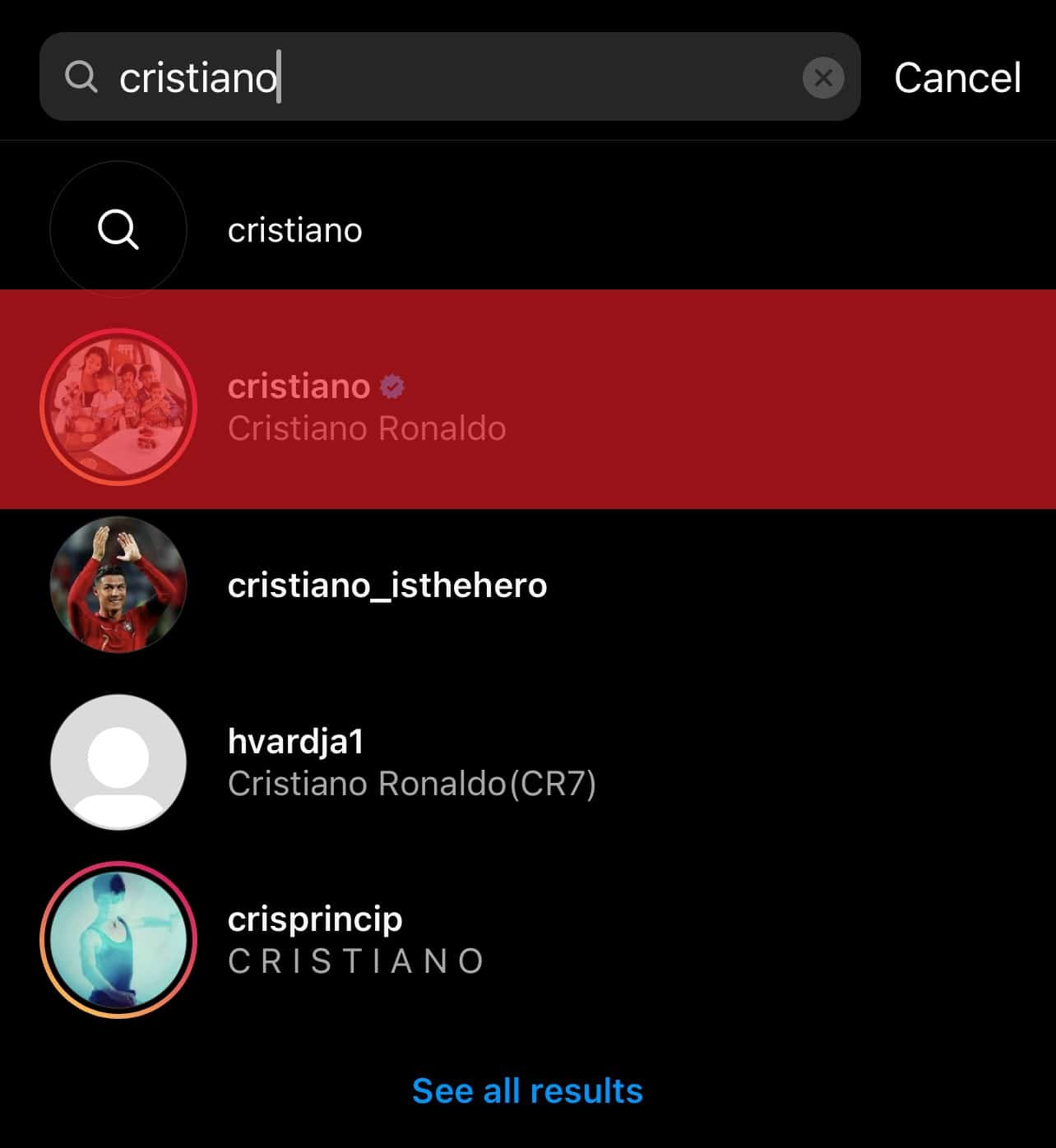Select the hvardja1 Cristiano Ronaldo(CR7) account

[411, 761]
